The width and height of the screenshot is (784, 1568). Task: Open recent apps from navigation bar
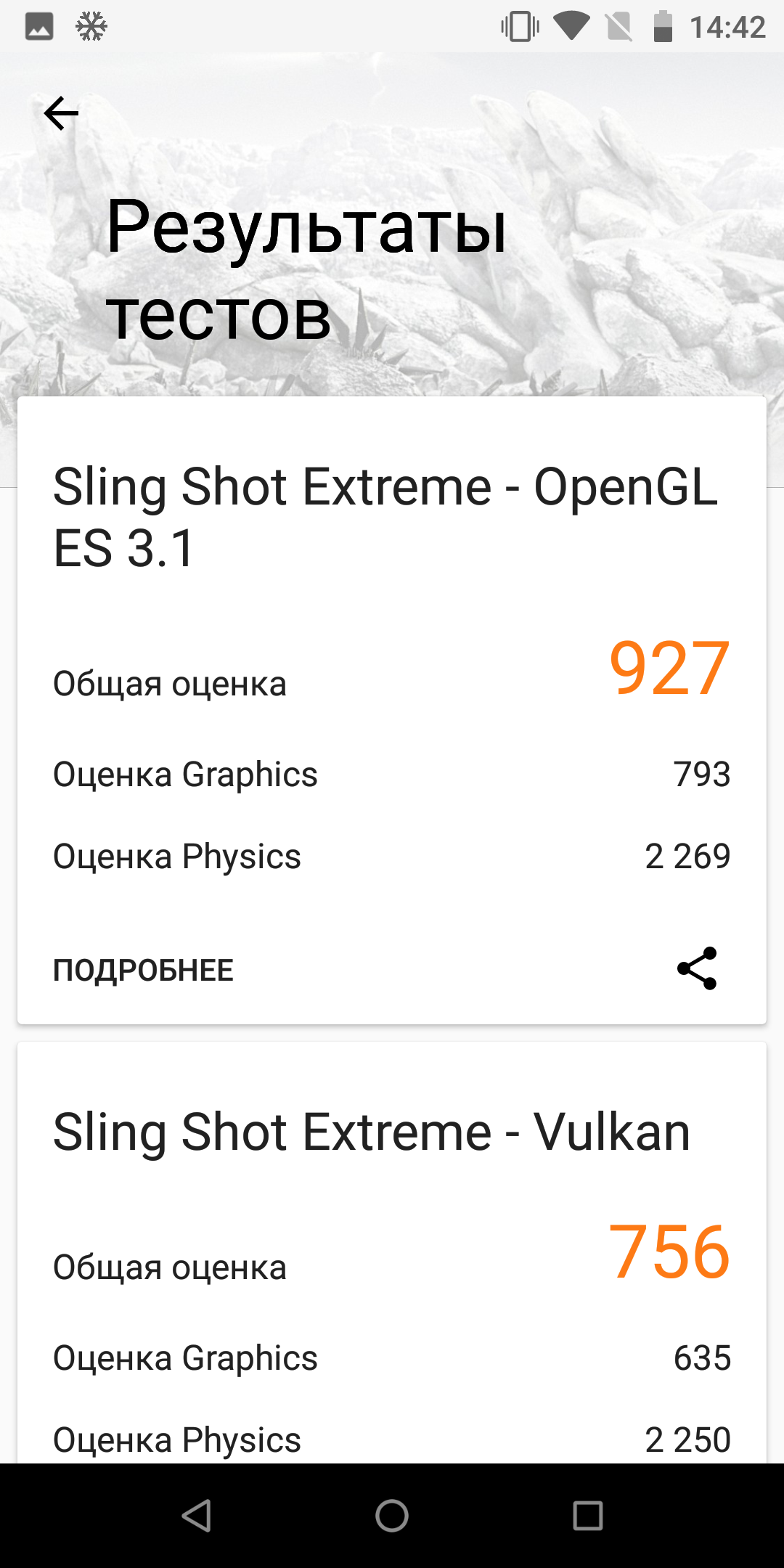tap(588, 1516)
